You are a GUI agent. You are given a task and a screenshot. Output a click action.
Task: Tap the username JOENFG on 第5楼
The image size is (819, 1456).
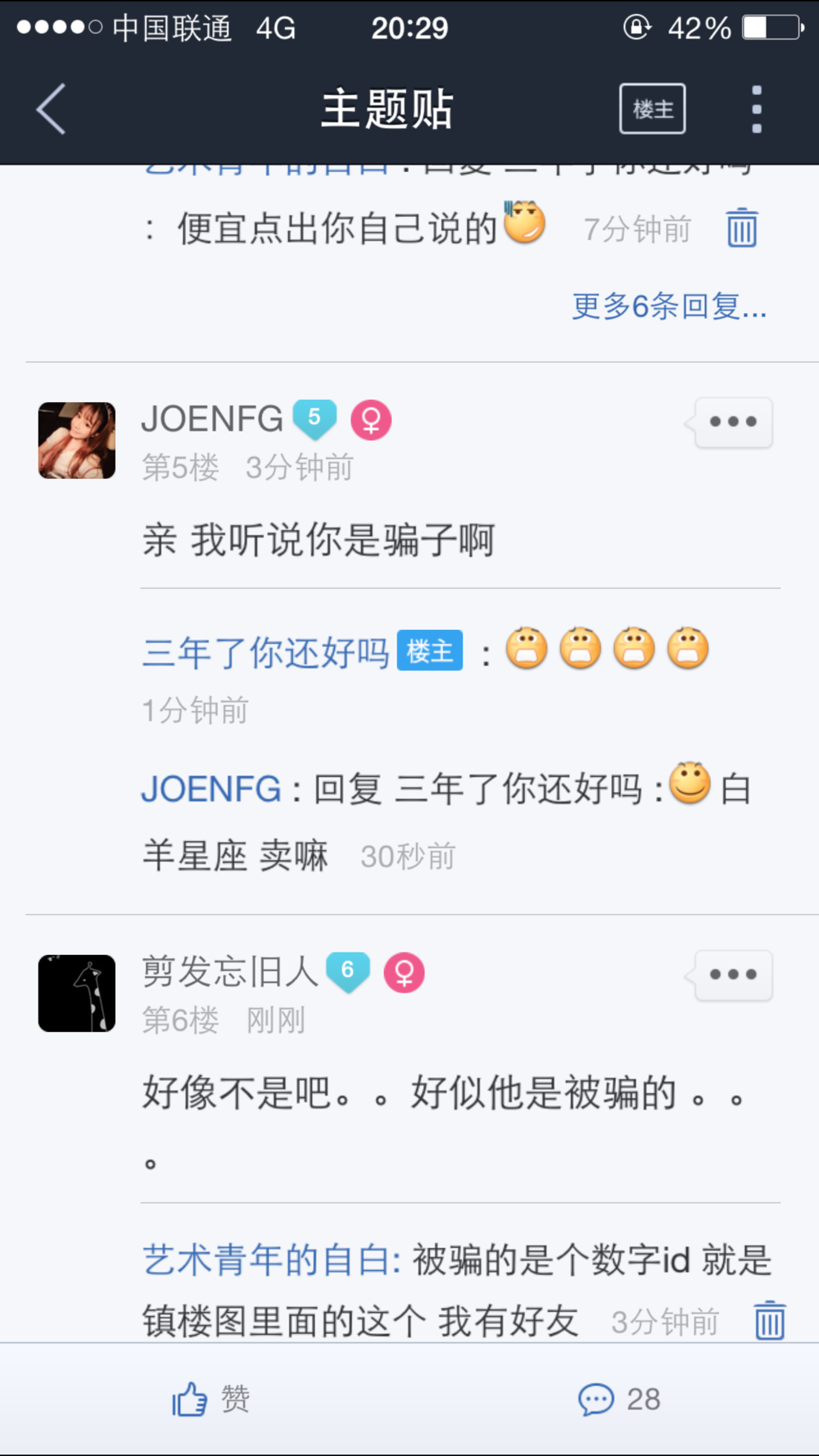coord(212,419)
